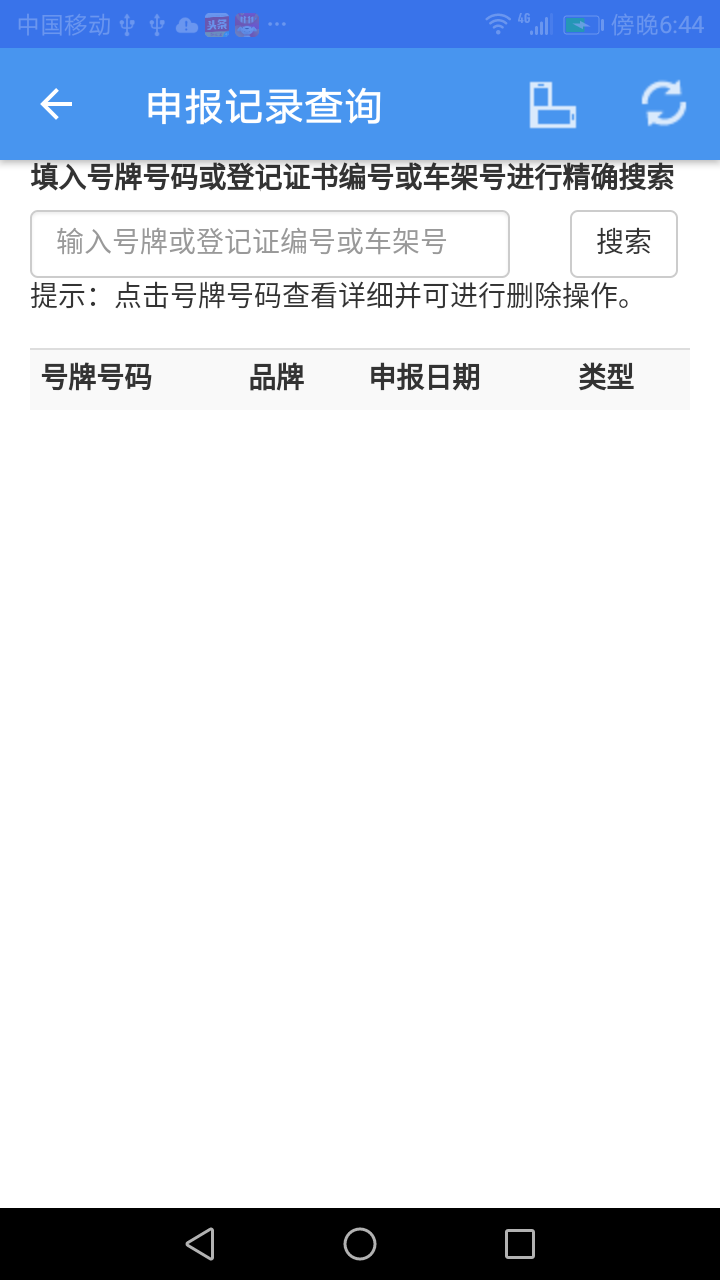The width and height of the screenshot is (720, 1280).
Task: Go to the system home screen
Action: point(360,1244)
